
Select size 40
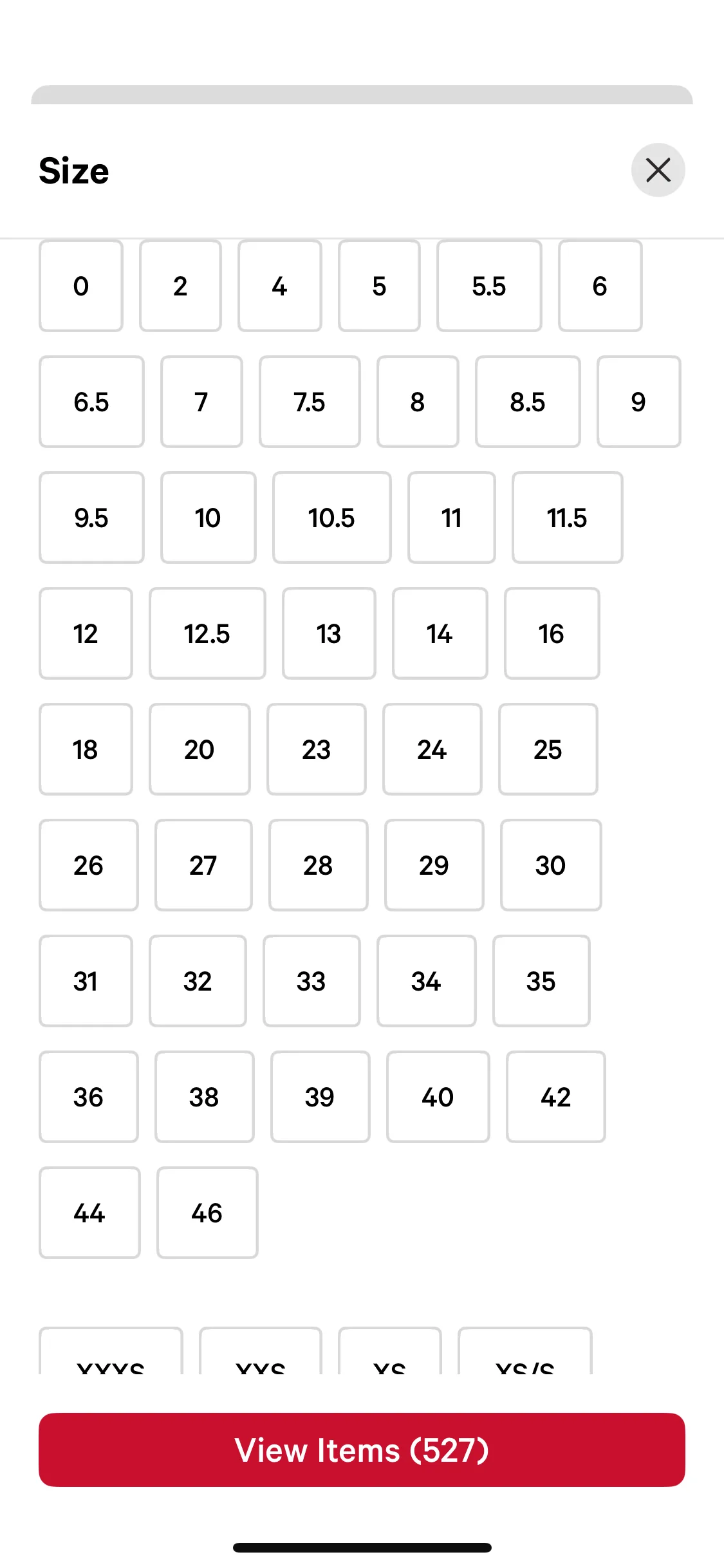pyautogui.click(x=438, y=1097)
